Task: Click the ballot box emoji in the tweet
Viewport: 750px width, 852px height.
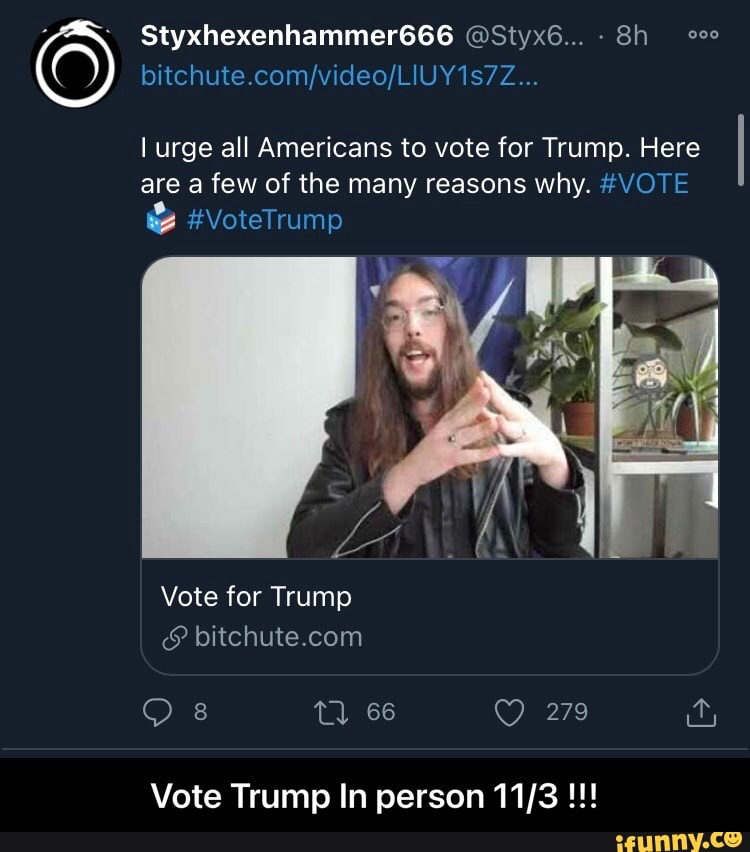Action: [160, 218]
